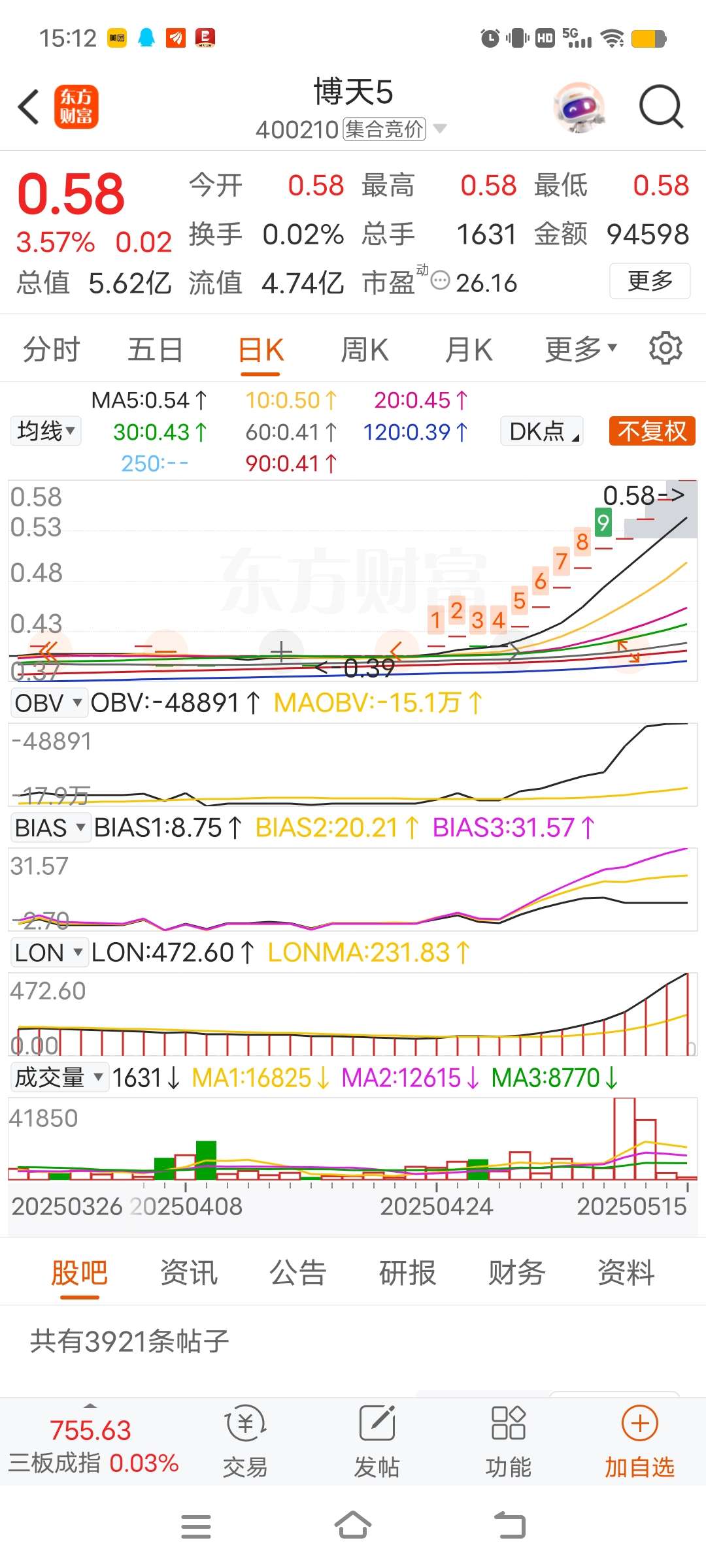Switch to the 分时 chart tab
The width and height of the screenshot is (706, 1568).
(51, 350)
